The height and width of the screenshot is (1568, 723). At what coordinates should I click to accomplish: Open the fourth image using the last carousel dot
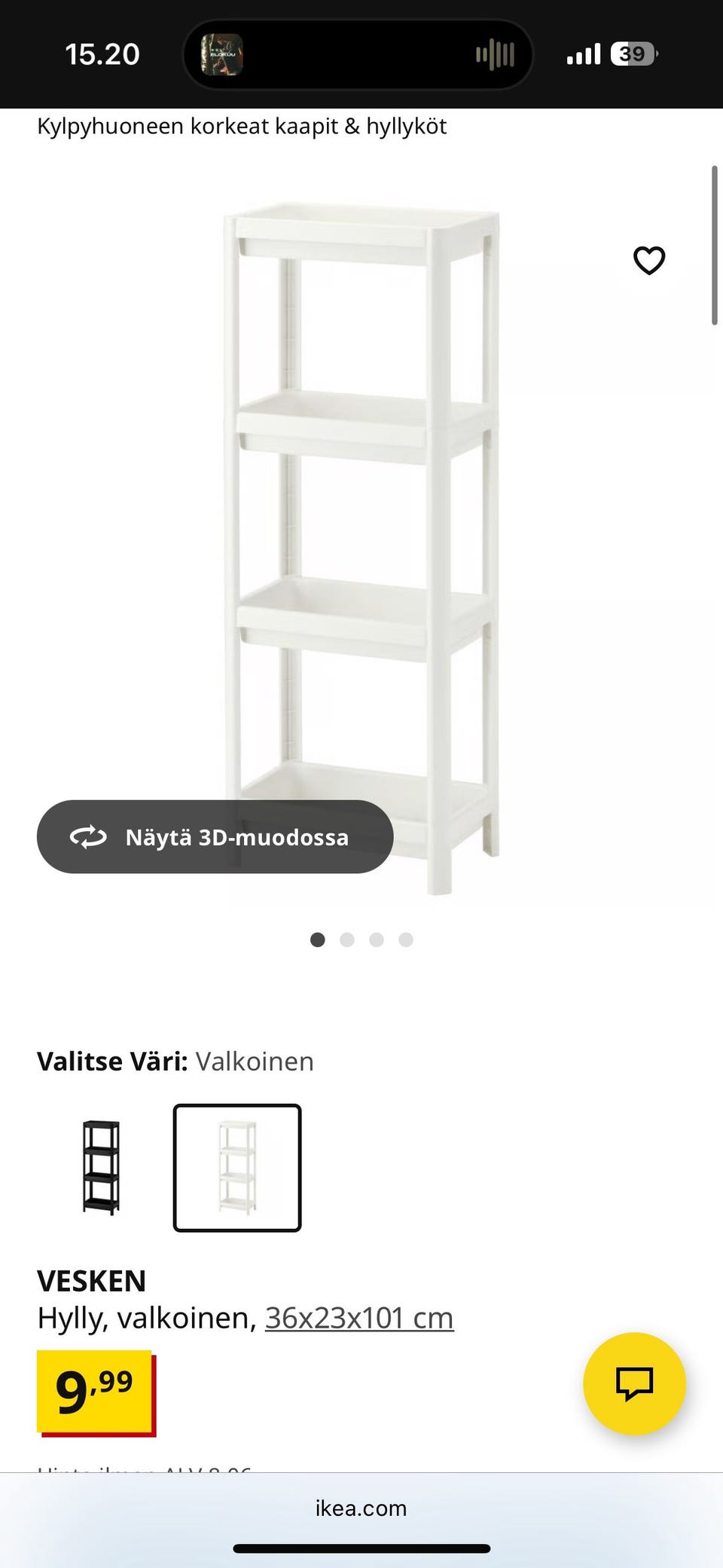point(406,940)
